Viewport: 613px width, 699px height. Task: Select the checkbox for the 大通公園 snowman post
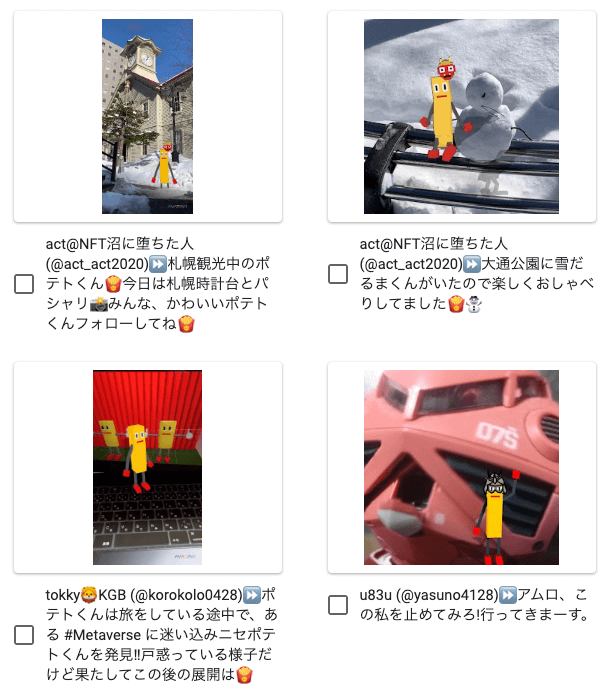[x=338, y=274]
